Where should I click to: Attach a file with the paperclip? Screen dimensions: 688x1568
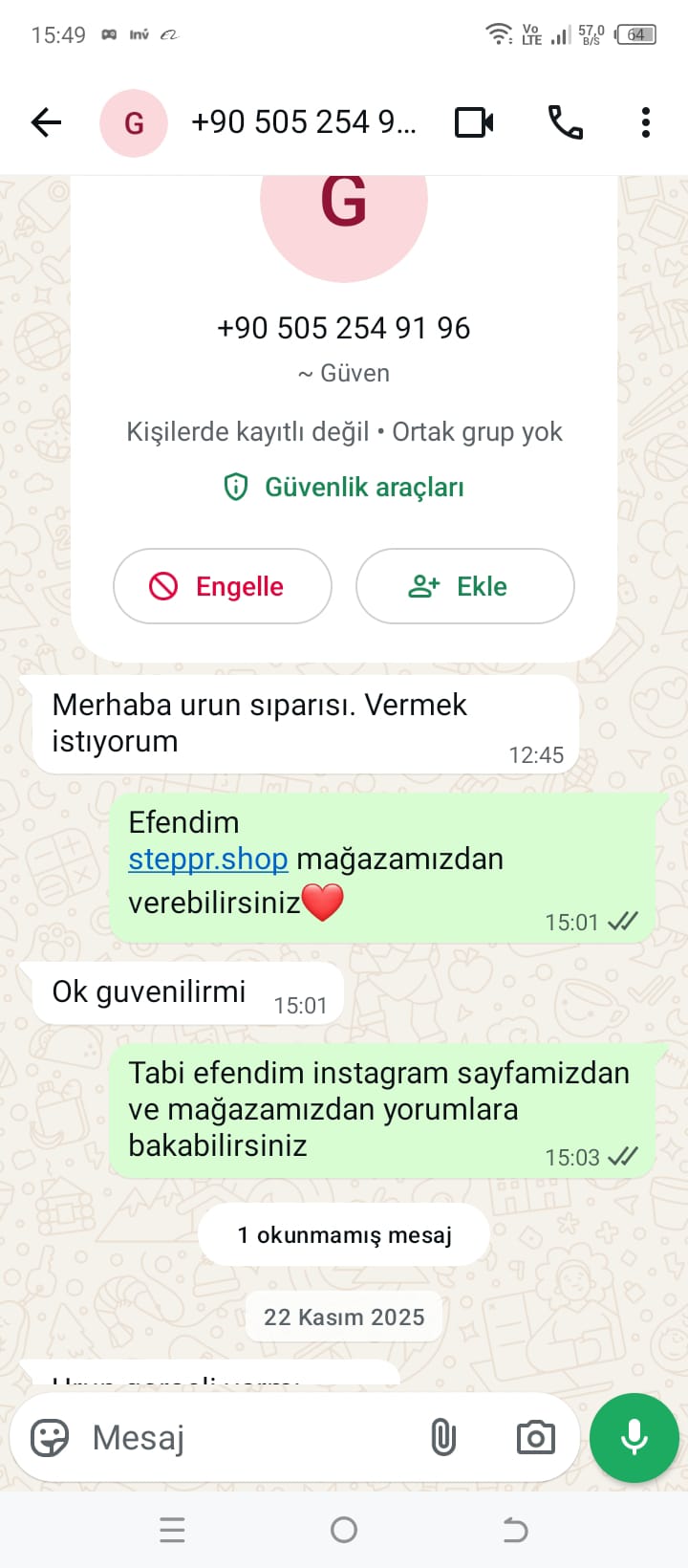coord(443,1437)
